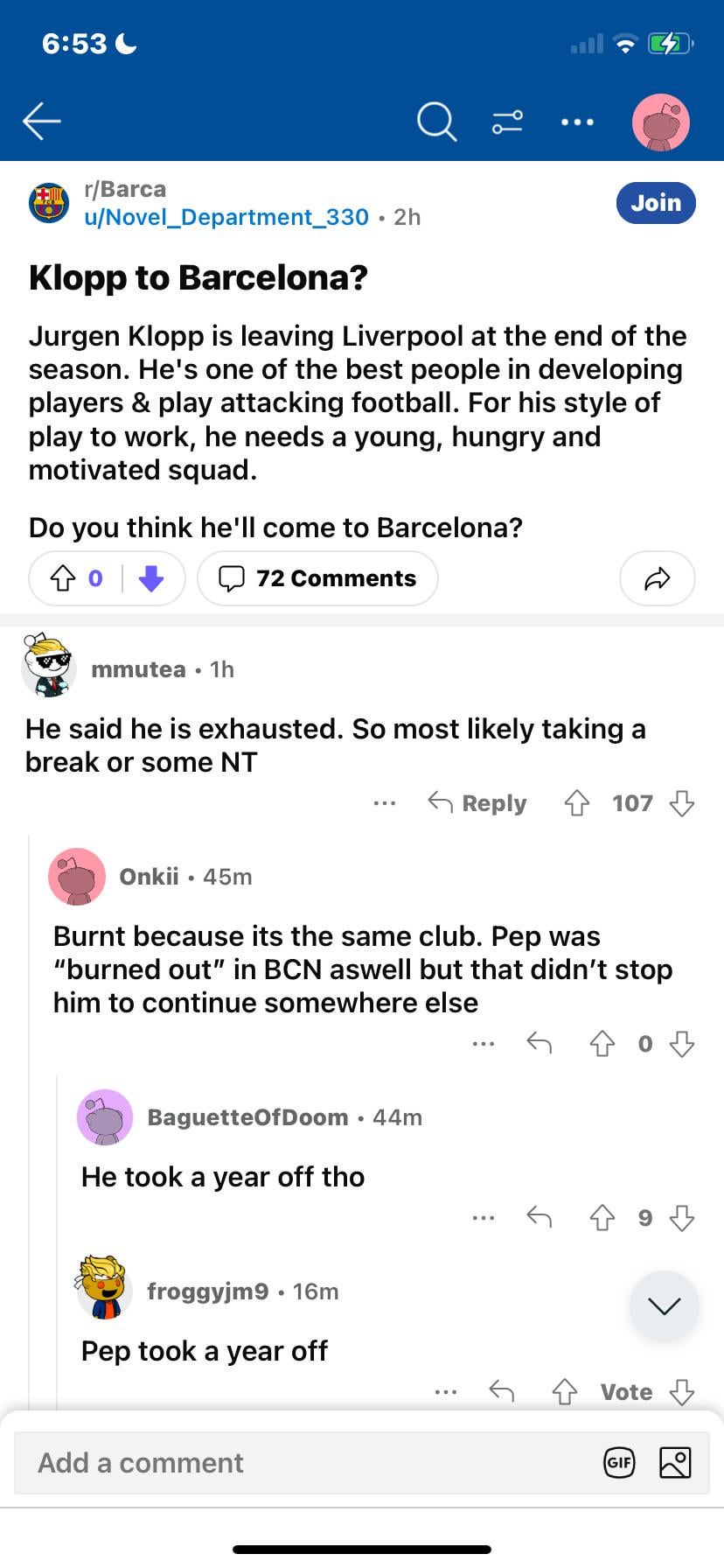Jump to next comment with chevron button

click(x=664, y=1306)
